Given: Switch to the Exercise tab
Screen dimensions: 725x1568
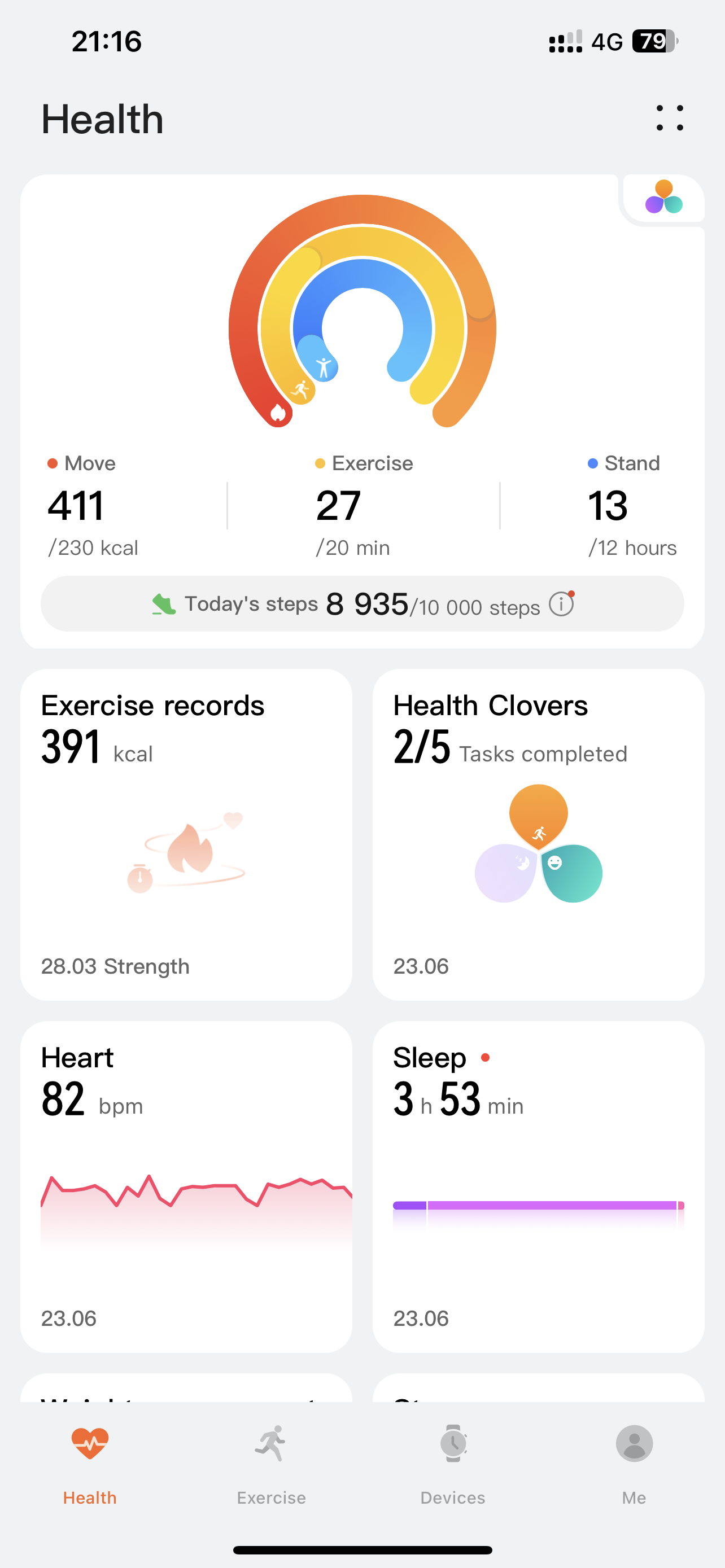Looking at the screenshot, I should tap(272, 1461).
